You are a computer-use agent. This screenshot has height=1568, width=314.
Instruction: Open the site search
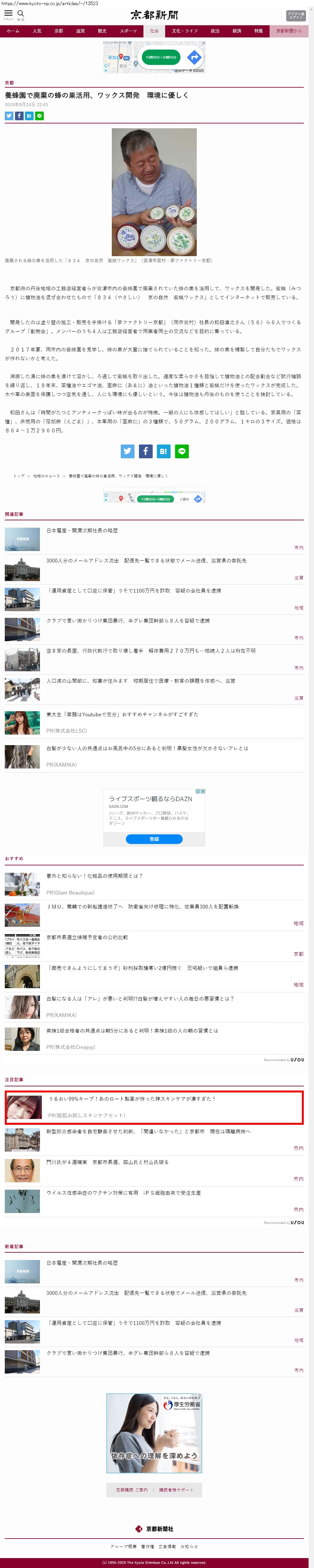pos(21,14)
